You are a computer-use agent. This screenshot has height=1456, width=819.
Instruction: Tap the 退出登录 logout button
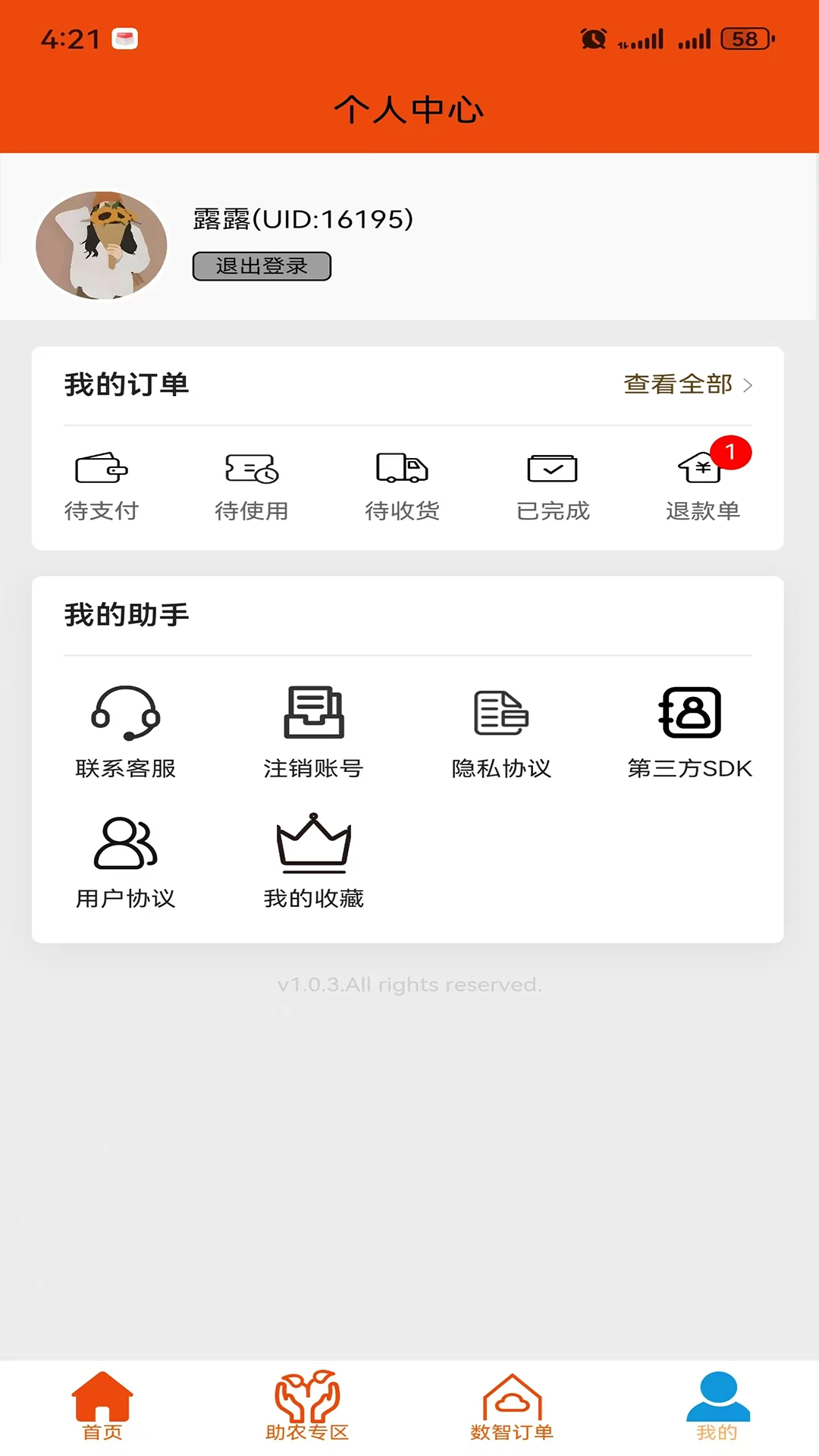click(x=262, y=266)
